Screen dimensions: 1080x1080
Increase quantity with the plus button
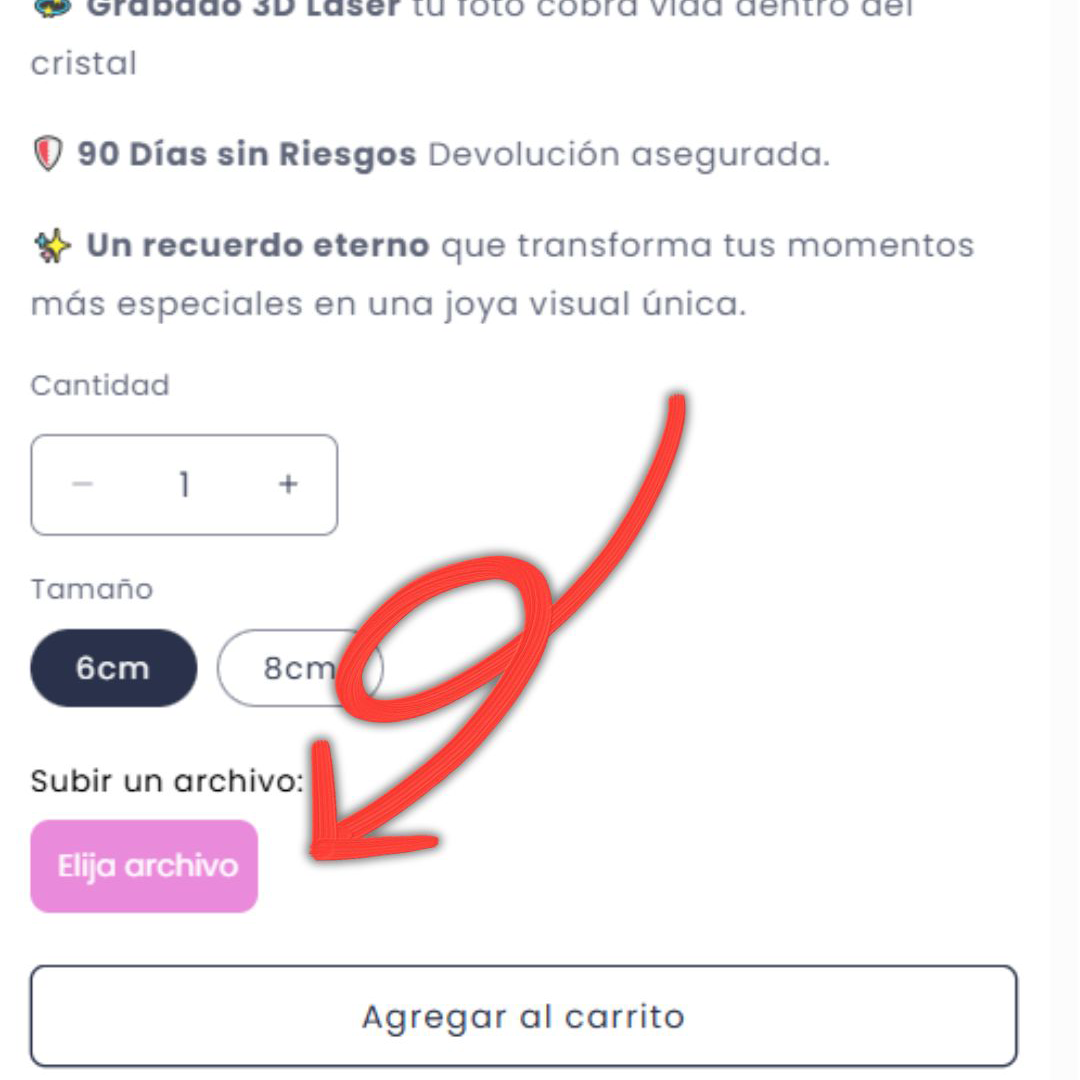coord(288,485)
